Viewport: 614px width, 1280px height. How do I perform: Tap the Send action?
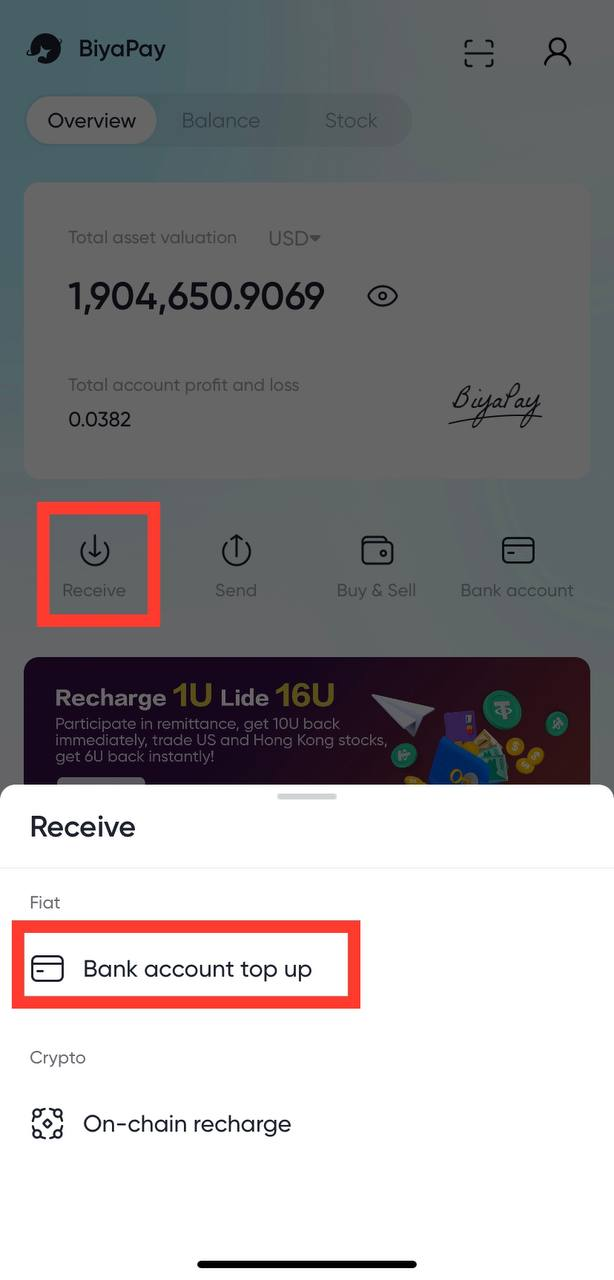(236, 565)
